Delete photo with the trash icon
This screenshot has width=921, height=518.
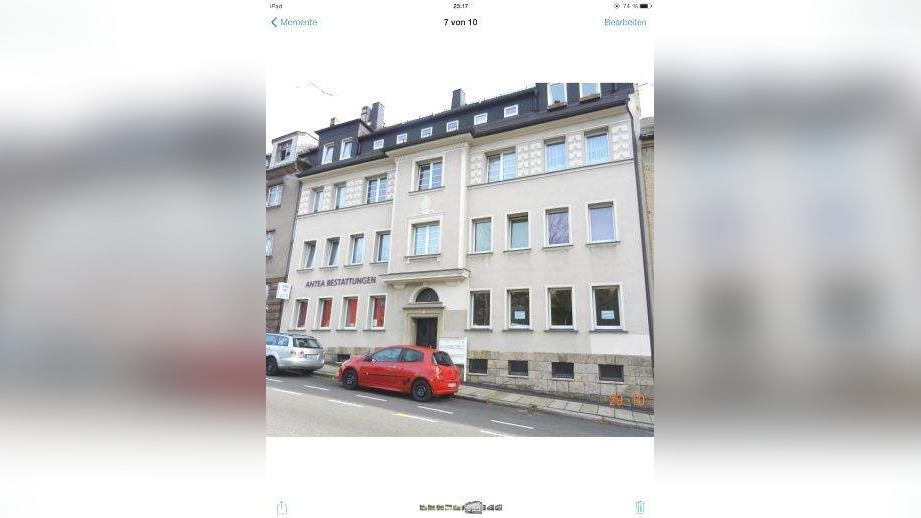640,507
